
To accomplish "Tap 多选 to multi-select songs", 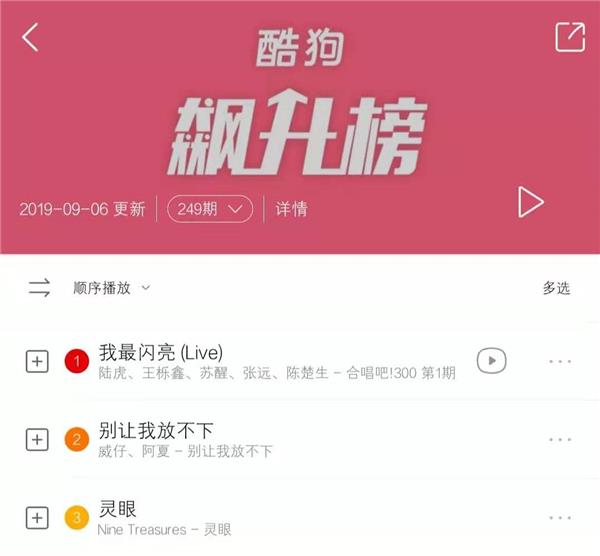I will pyautogui.click(x=556, y=288).
